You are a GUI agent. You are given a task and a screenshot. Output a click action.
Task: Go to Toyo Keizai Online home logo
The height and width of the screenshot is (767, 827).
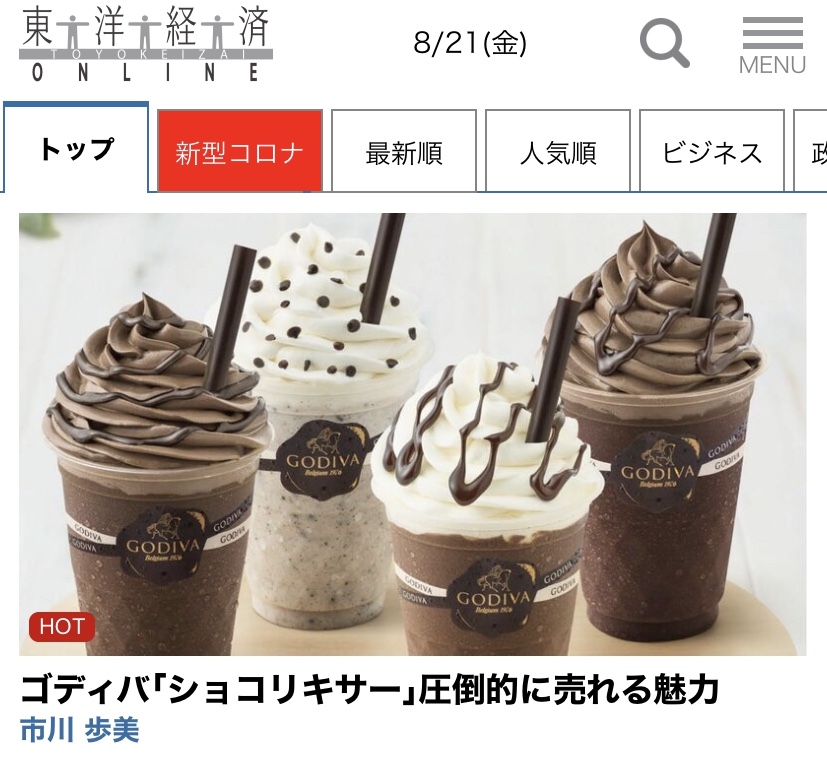point(145,44)
